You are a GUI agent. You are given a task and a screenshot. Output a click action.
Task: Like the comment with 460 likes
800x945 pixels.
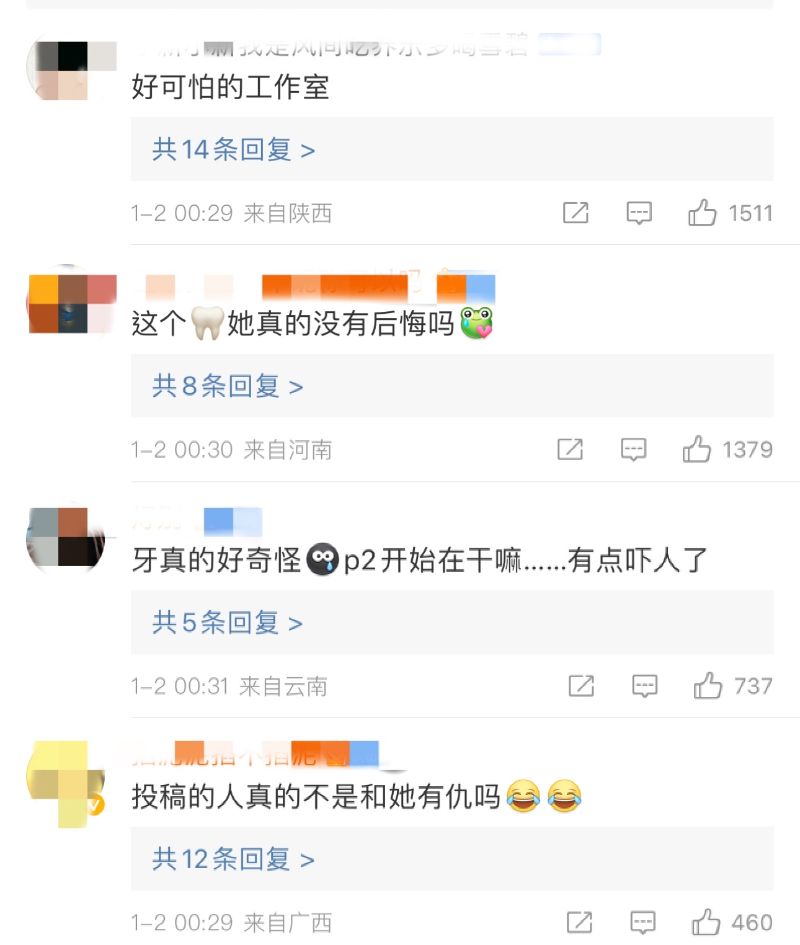706,922
